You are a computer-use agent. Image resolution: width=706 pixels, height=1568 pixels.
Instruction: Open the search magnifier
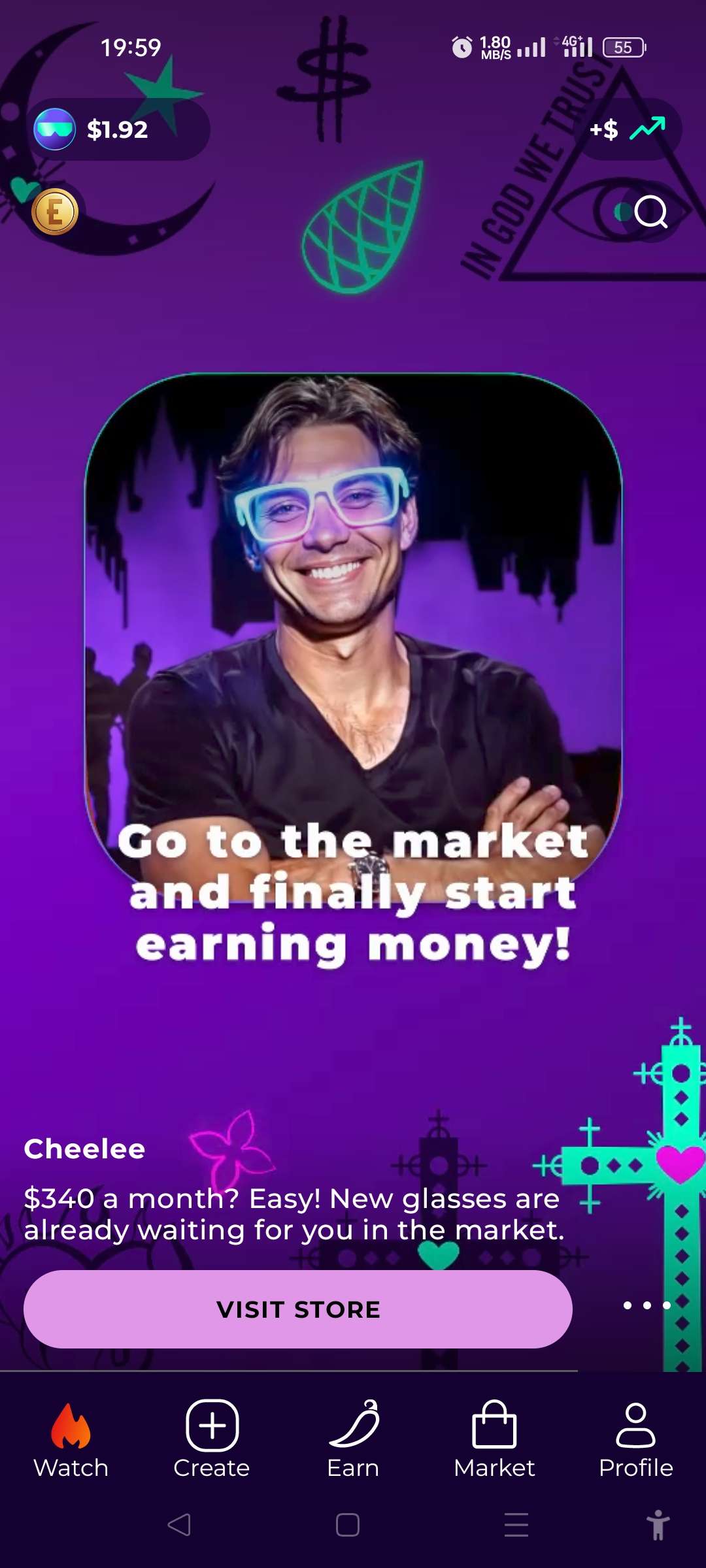(x=650, y=212)
